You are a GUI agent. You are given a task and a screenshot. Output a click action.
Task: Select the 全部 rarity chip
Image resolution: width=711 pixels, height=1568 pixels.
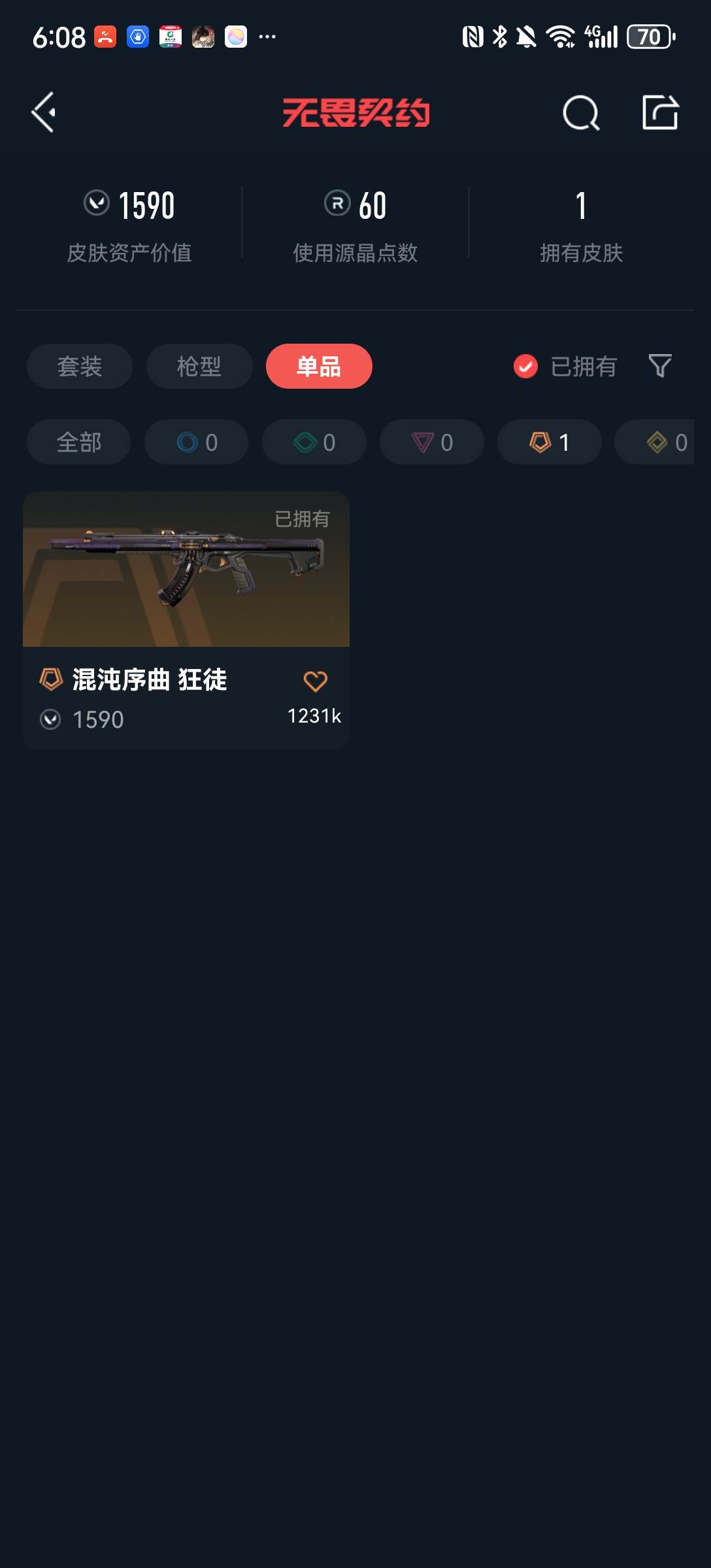coord(79,442)
